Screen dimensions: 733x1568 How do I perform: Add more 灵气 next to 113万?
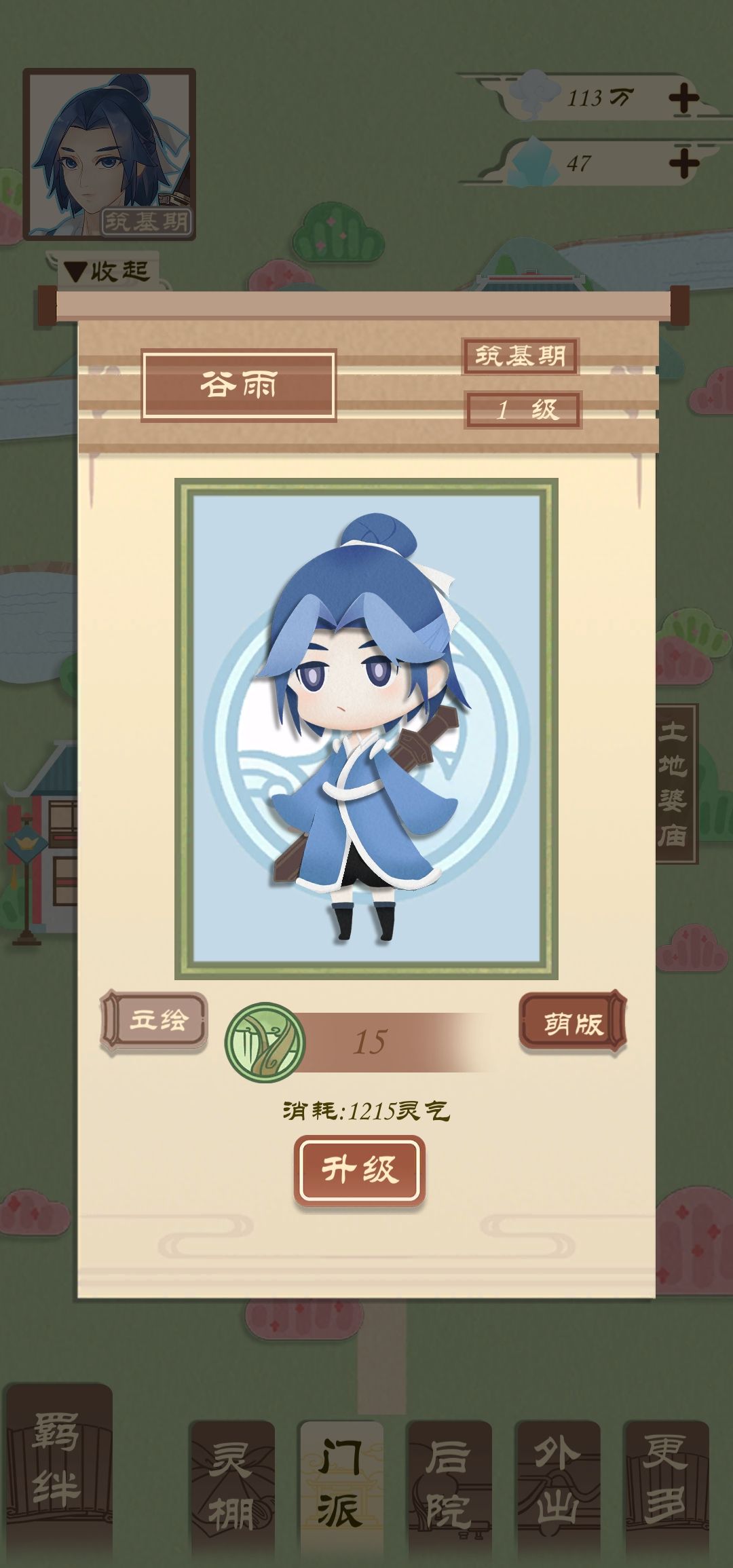[683, 100]
